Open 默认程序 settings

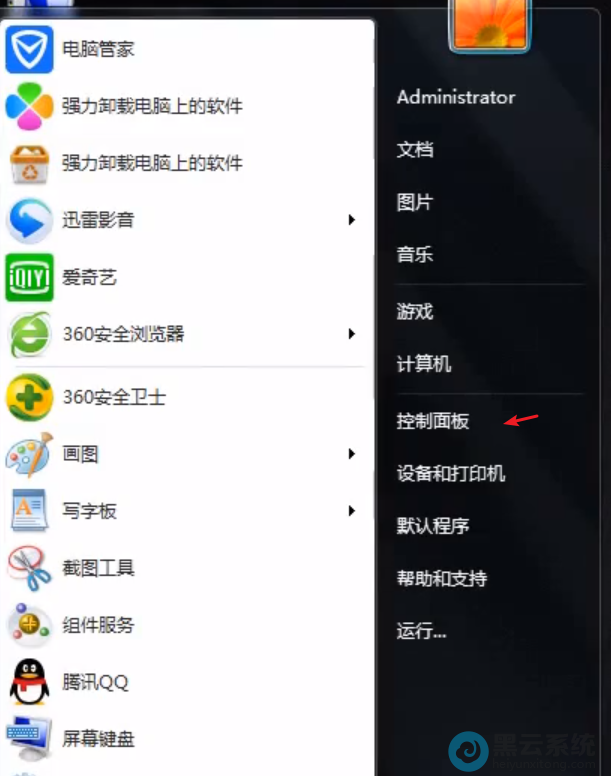click(433, 525)
